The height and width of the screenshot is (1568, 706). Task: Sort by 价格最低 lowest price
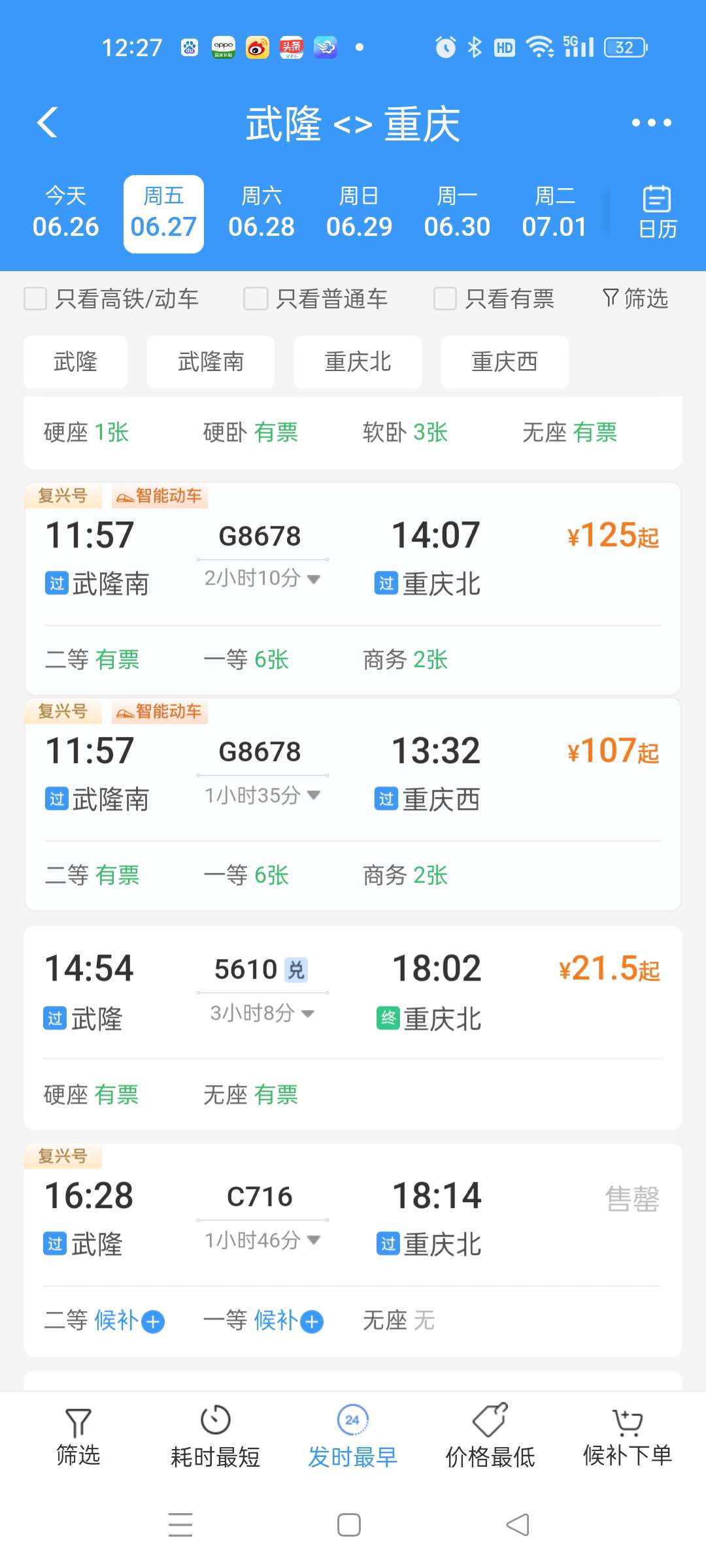point(490,1435)
